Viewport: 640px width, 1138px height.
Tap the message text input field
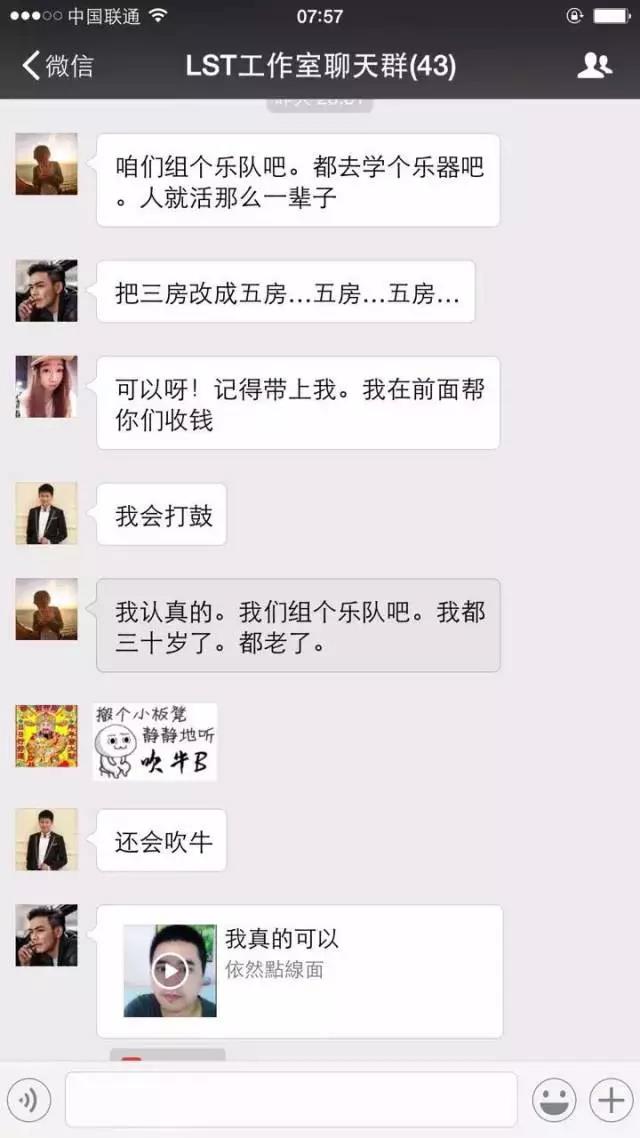tap(290, 1100)
